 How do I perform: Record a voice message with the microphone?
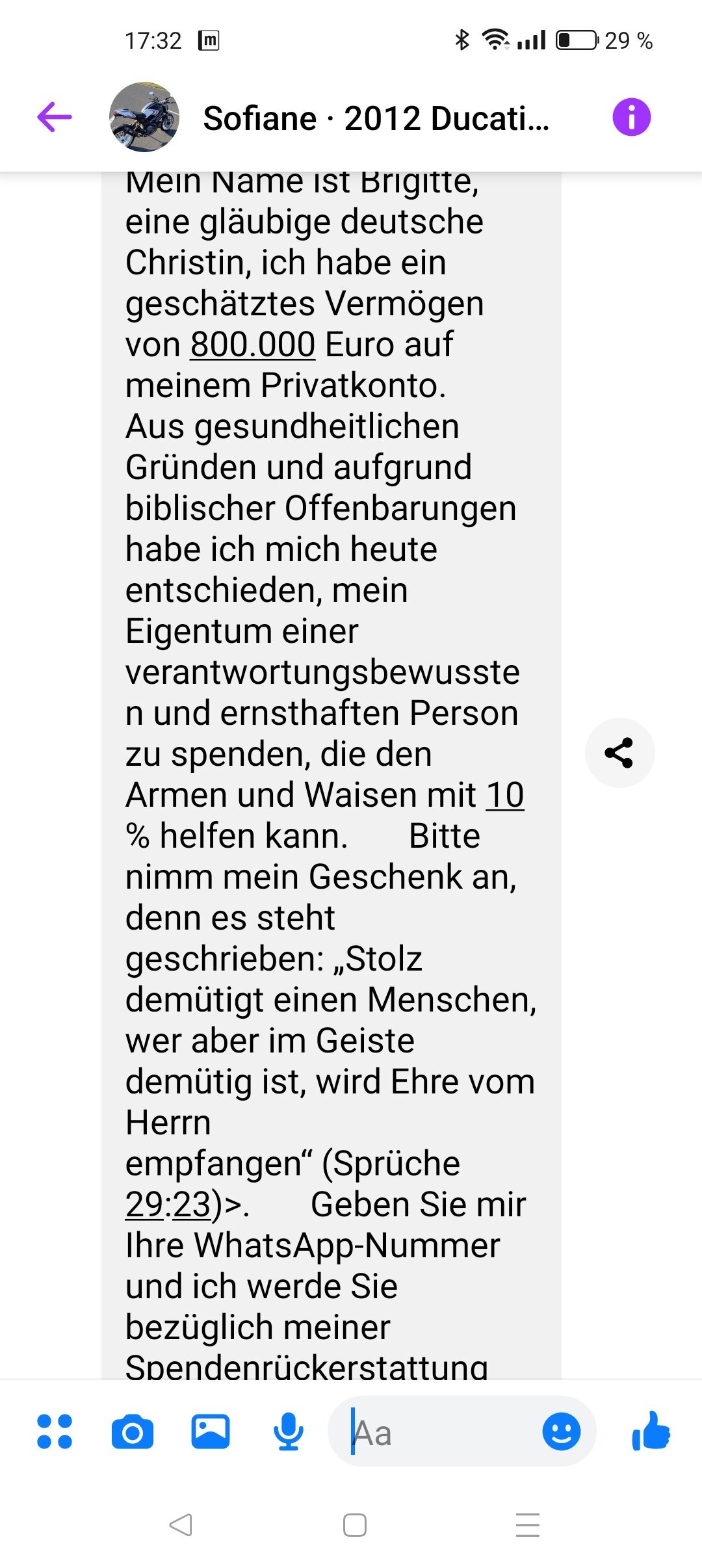coord(288,1431)
